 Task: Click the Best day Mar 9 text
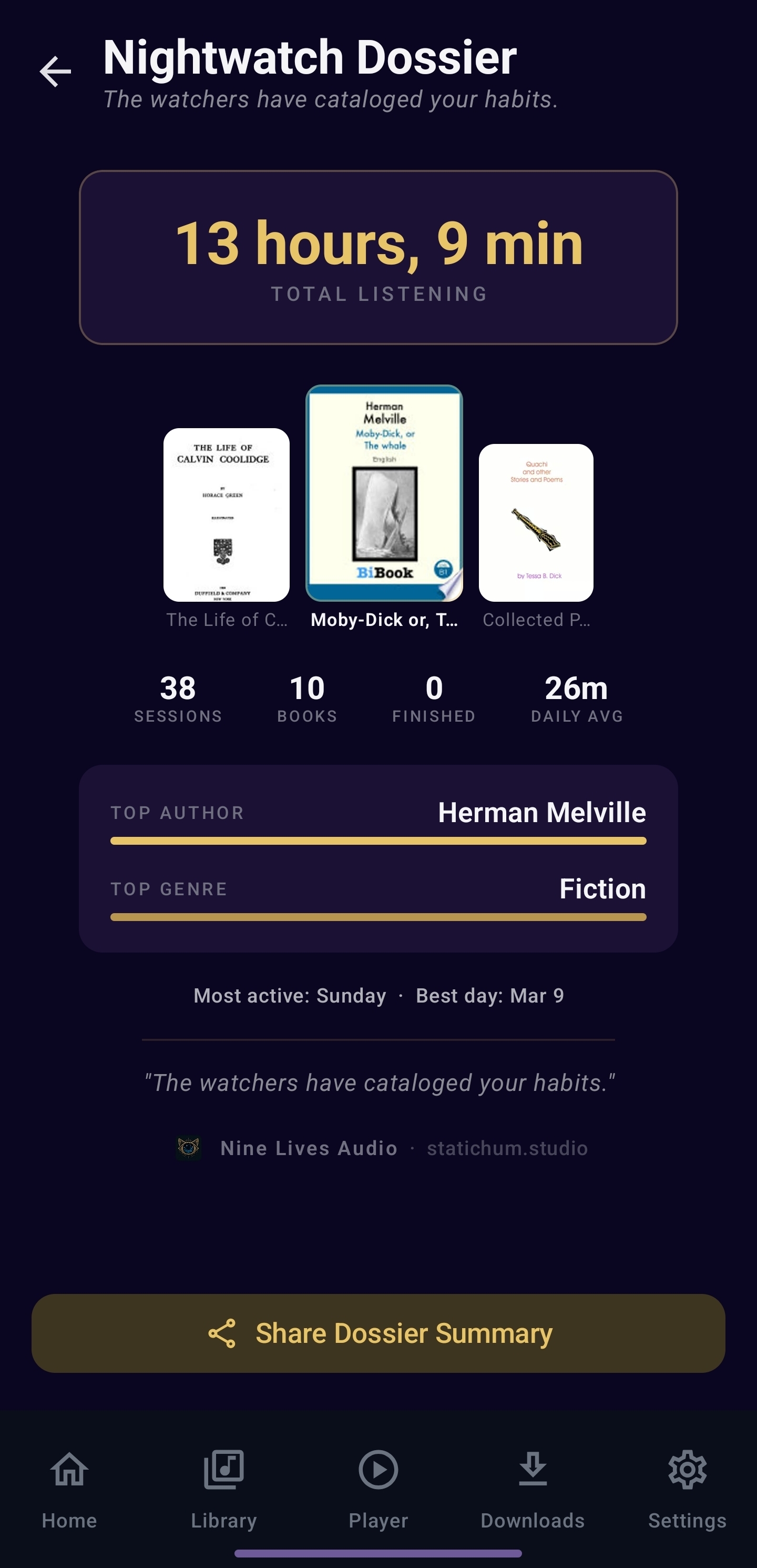[490, 995]
